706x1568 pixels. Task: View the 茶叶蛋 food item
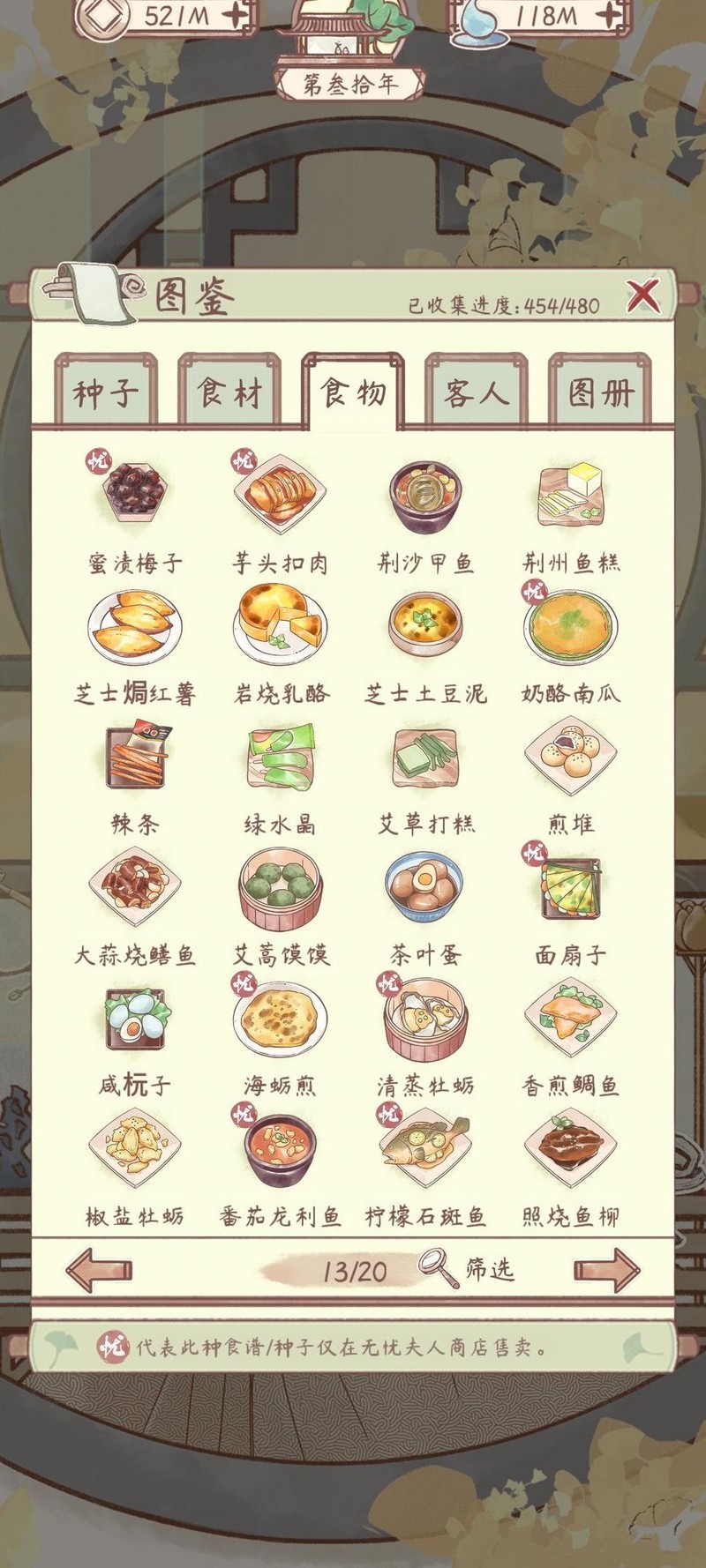[425, 885]
